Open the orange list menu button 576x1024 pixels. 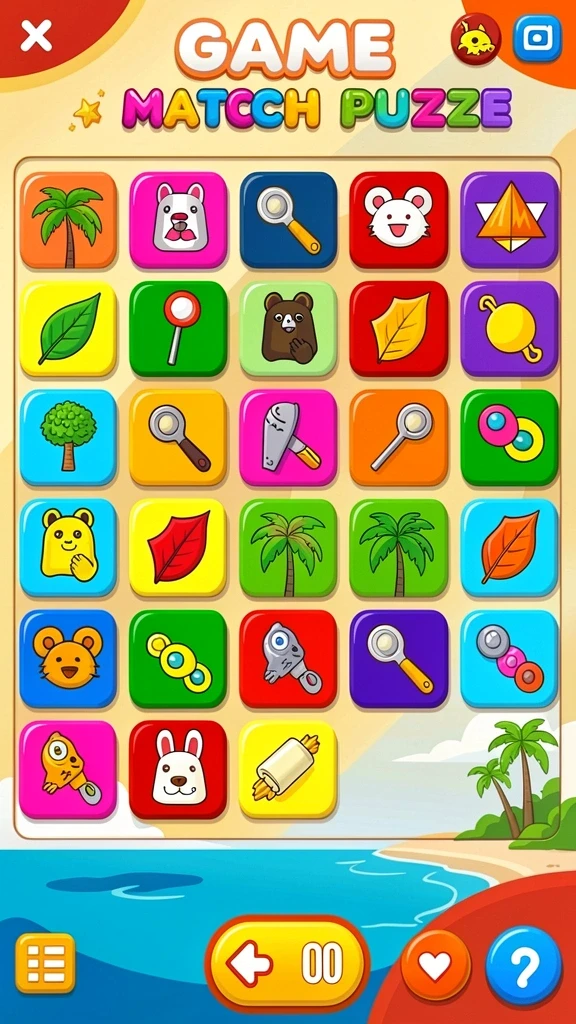pyautogui.click(x=45, y=963)
